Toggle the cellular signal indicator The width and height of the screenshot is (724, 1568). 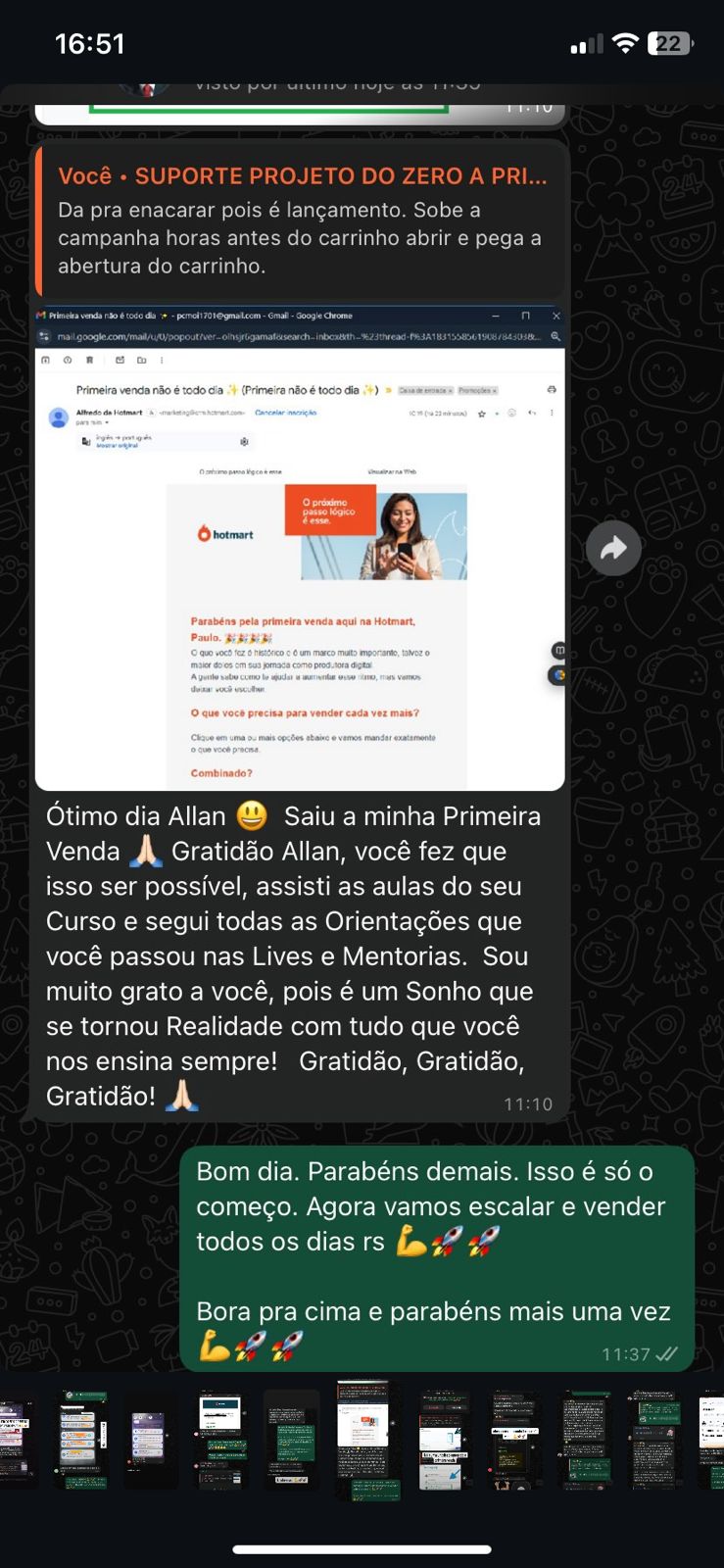click(x=588, y=43)
